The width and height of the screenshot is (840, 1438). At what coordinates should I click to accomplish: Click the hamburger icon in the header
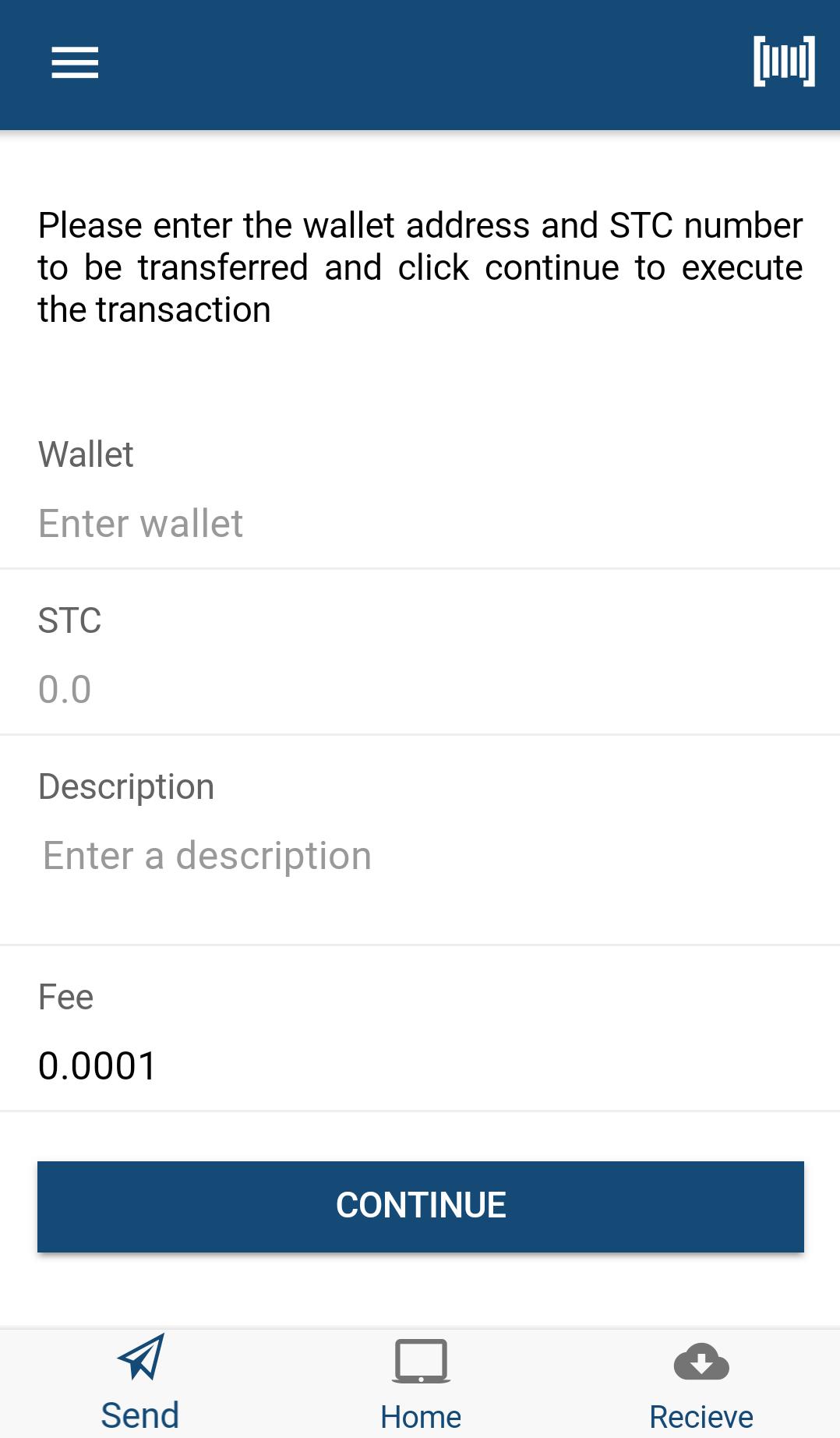[74, 63]
